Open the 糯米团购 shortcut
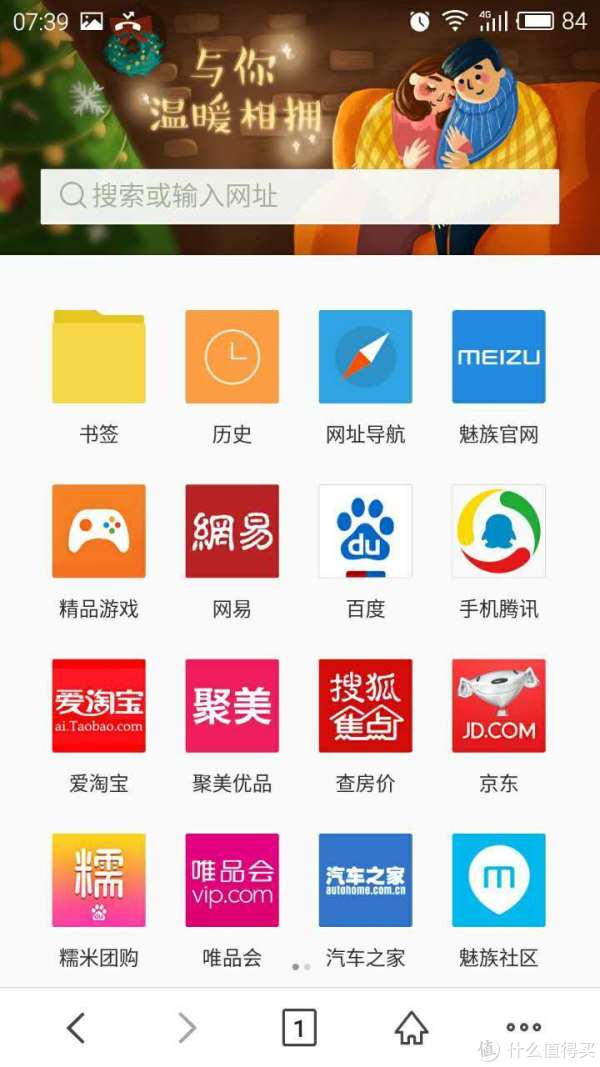The image size is (600, 1067). point(99,880)
